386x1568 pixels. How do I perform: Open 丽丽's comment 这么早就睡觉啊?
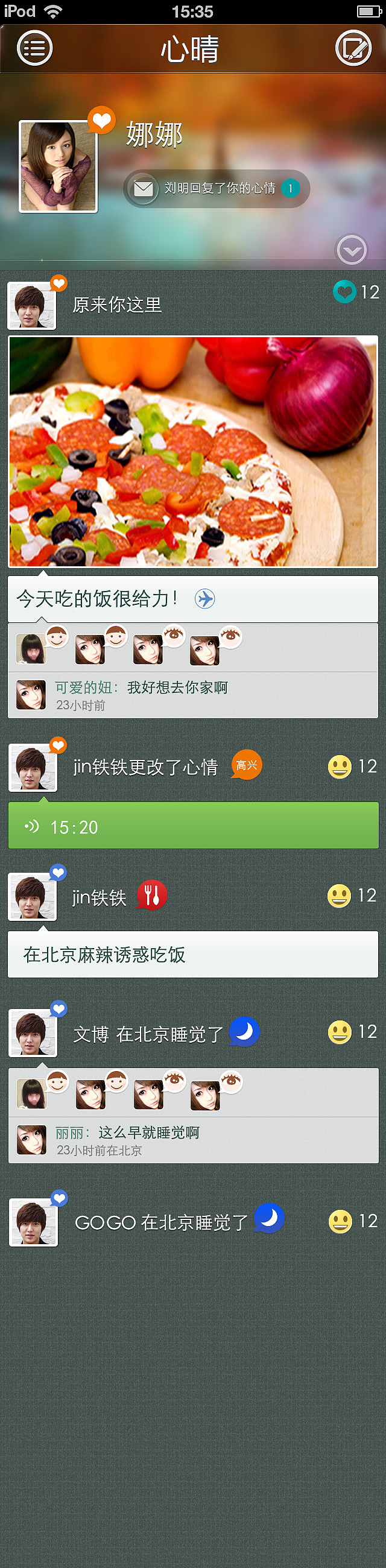click(x=128, y=1139)
